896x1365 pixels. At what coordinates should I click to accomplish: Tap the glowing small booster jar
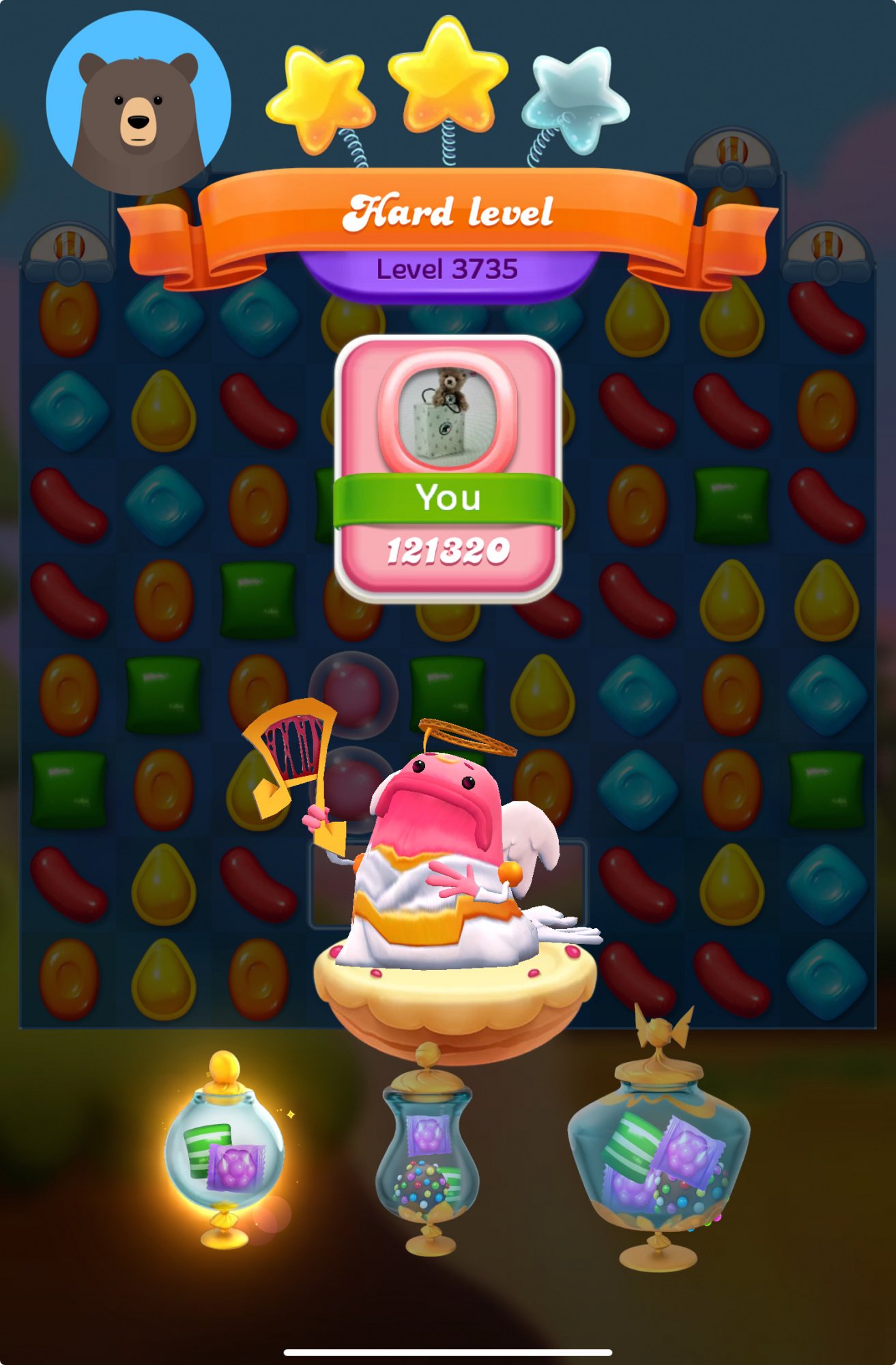(x=224, y=1150)
